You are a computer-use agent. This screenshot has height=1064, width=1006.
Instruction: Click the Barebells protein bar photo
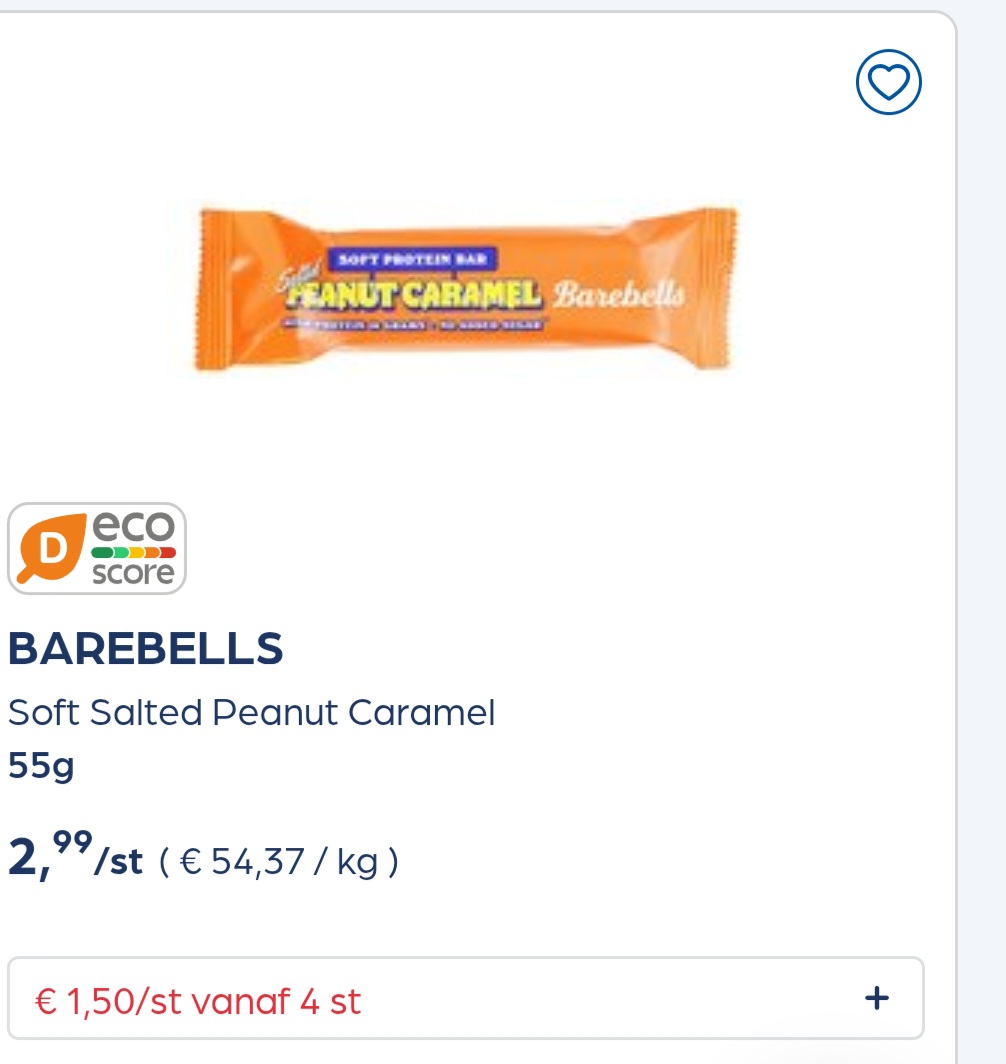pyautogui.click(x=464, y=291)
